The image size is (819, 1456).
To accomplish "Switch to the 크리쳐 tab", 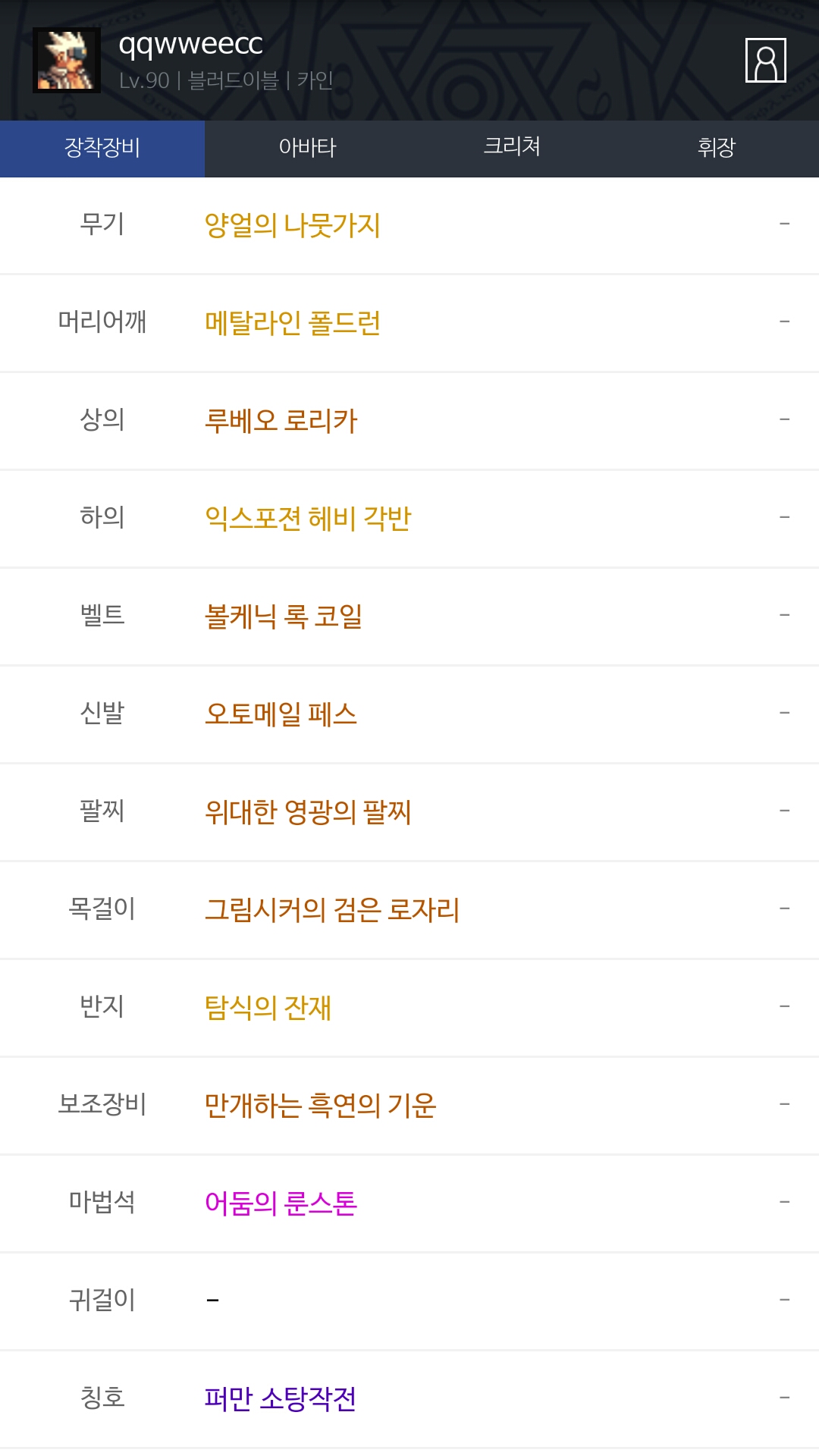I will (512, 148).
